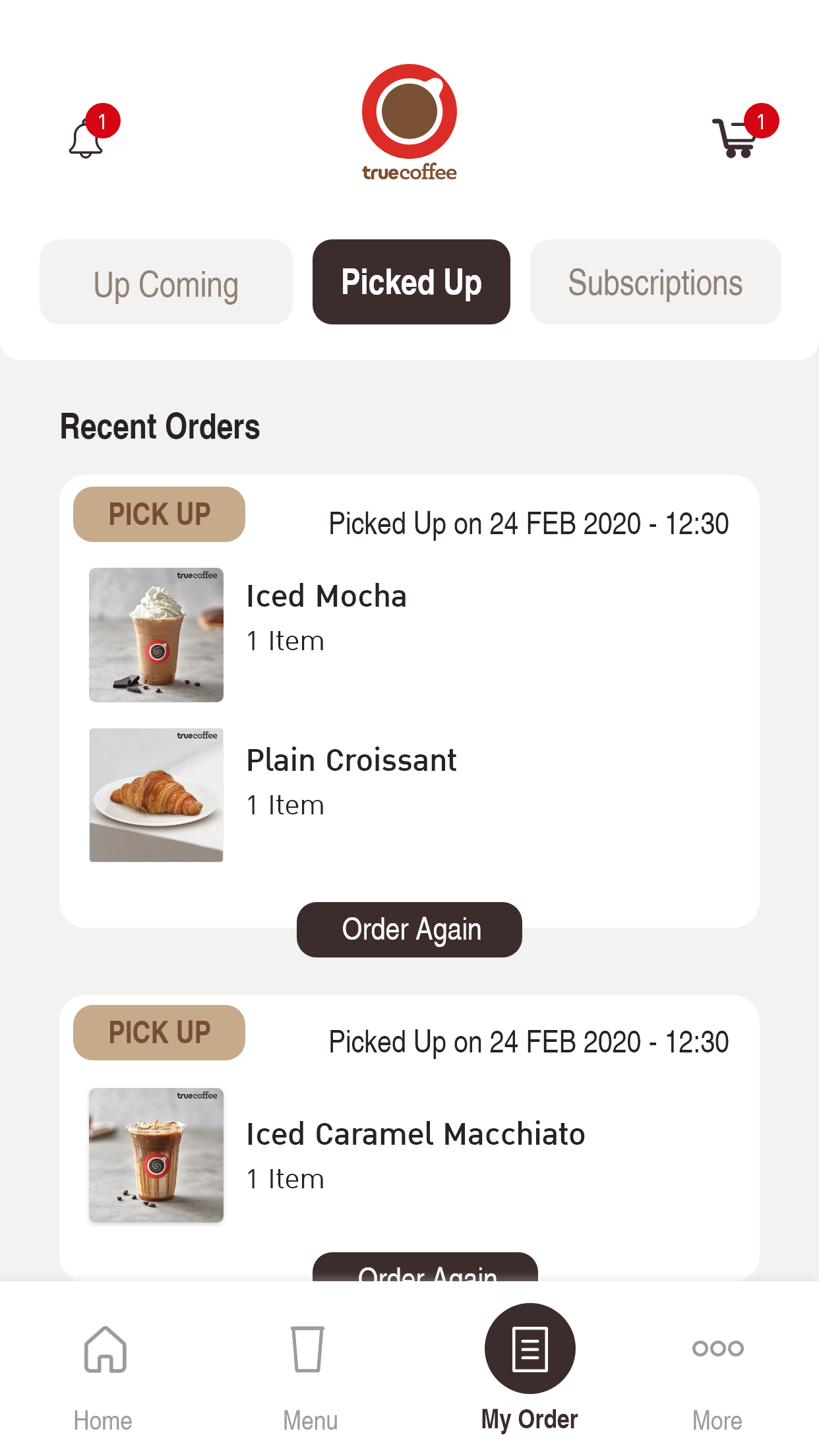Open the notifications bell
This screenshot has width=819, height=1456.
tap(87, 137)
